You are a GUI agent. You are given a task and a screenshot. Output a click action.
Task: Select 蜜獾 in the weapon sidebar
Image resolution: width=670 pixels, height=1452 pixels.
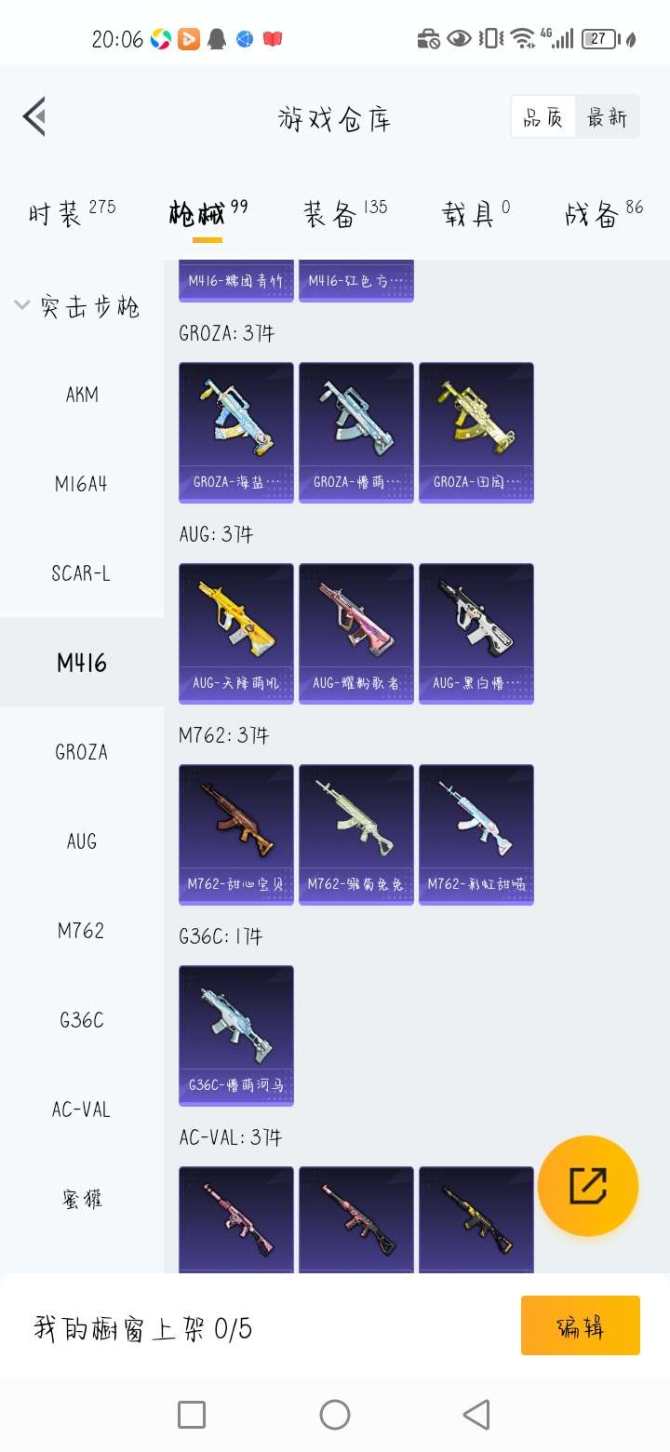[x=82, y=1198]
